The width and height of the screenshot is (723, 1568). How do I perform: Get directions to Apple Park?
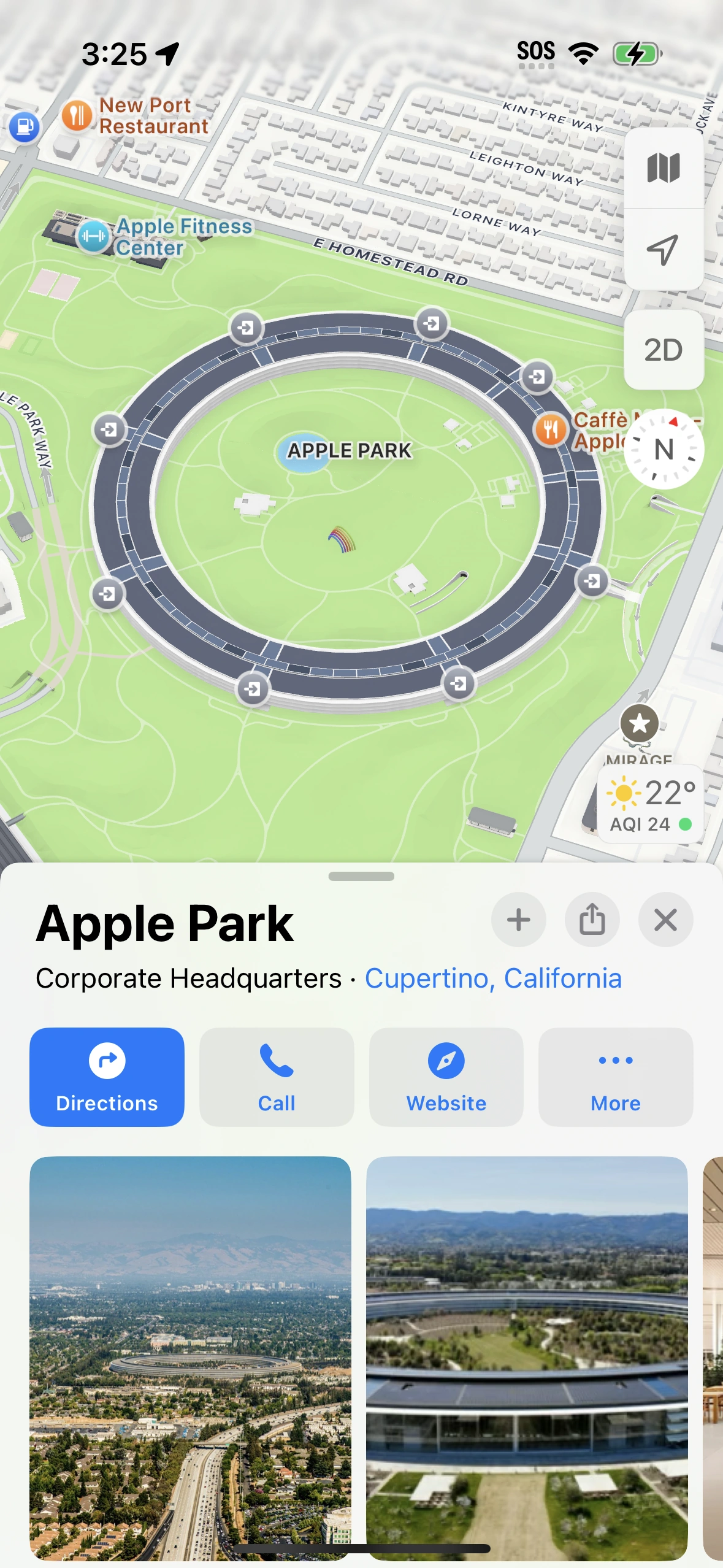coord(107,1077)
